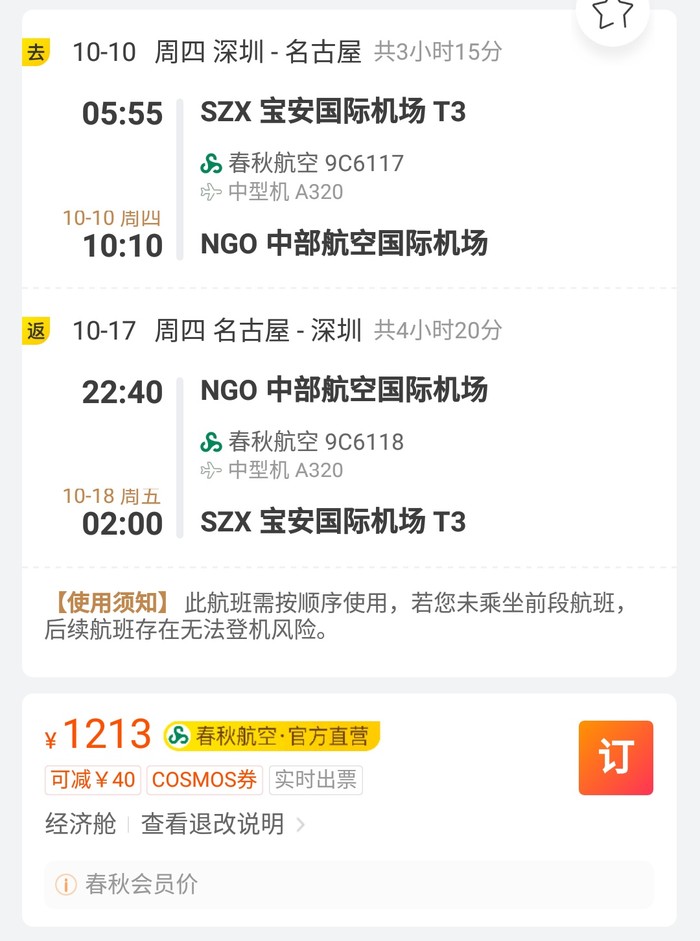This screenshot has width=700, height=941.
Task: Tap the star icon to favorite this flight
Action: (x=613, y=14)
